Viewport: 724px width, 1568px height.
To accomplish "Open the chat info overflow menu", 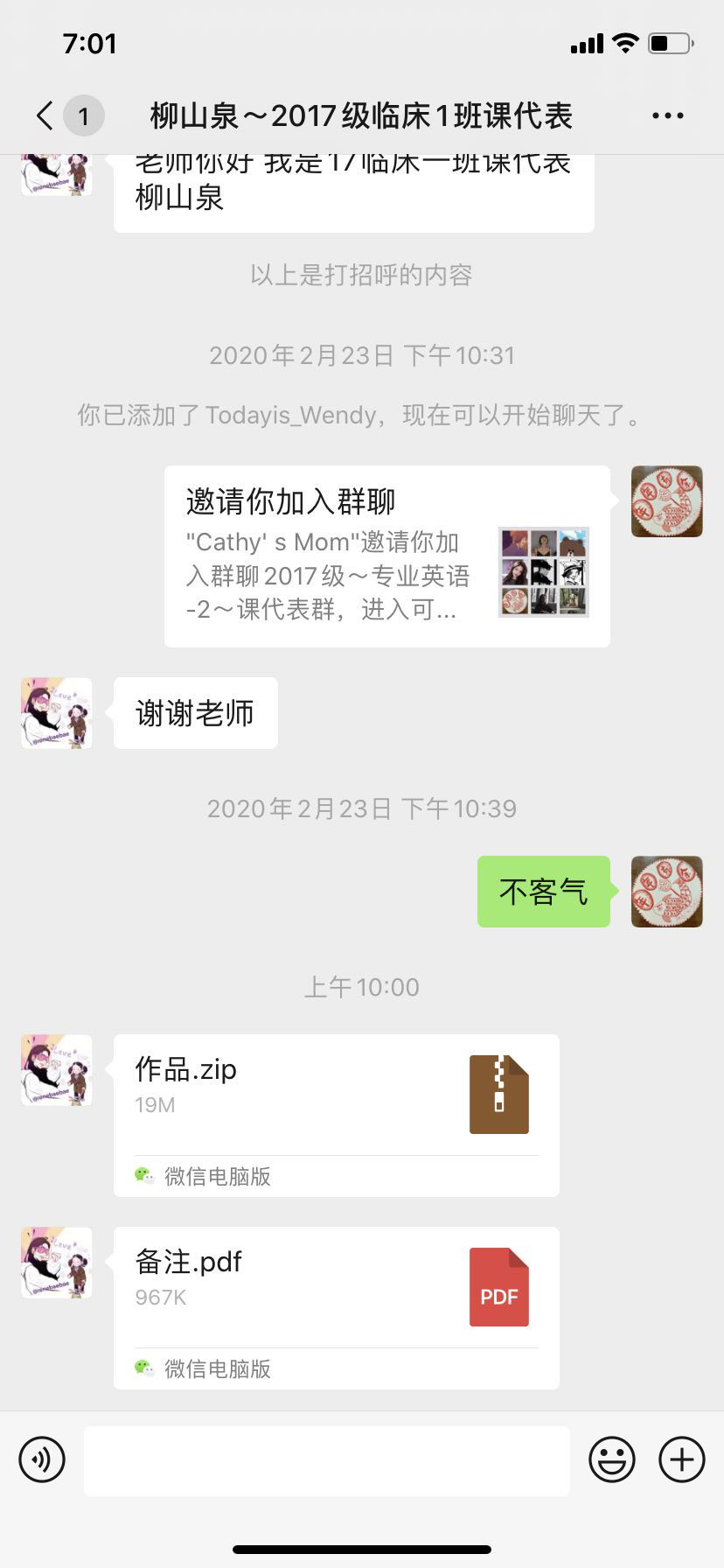I will (x=667, y=115).
